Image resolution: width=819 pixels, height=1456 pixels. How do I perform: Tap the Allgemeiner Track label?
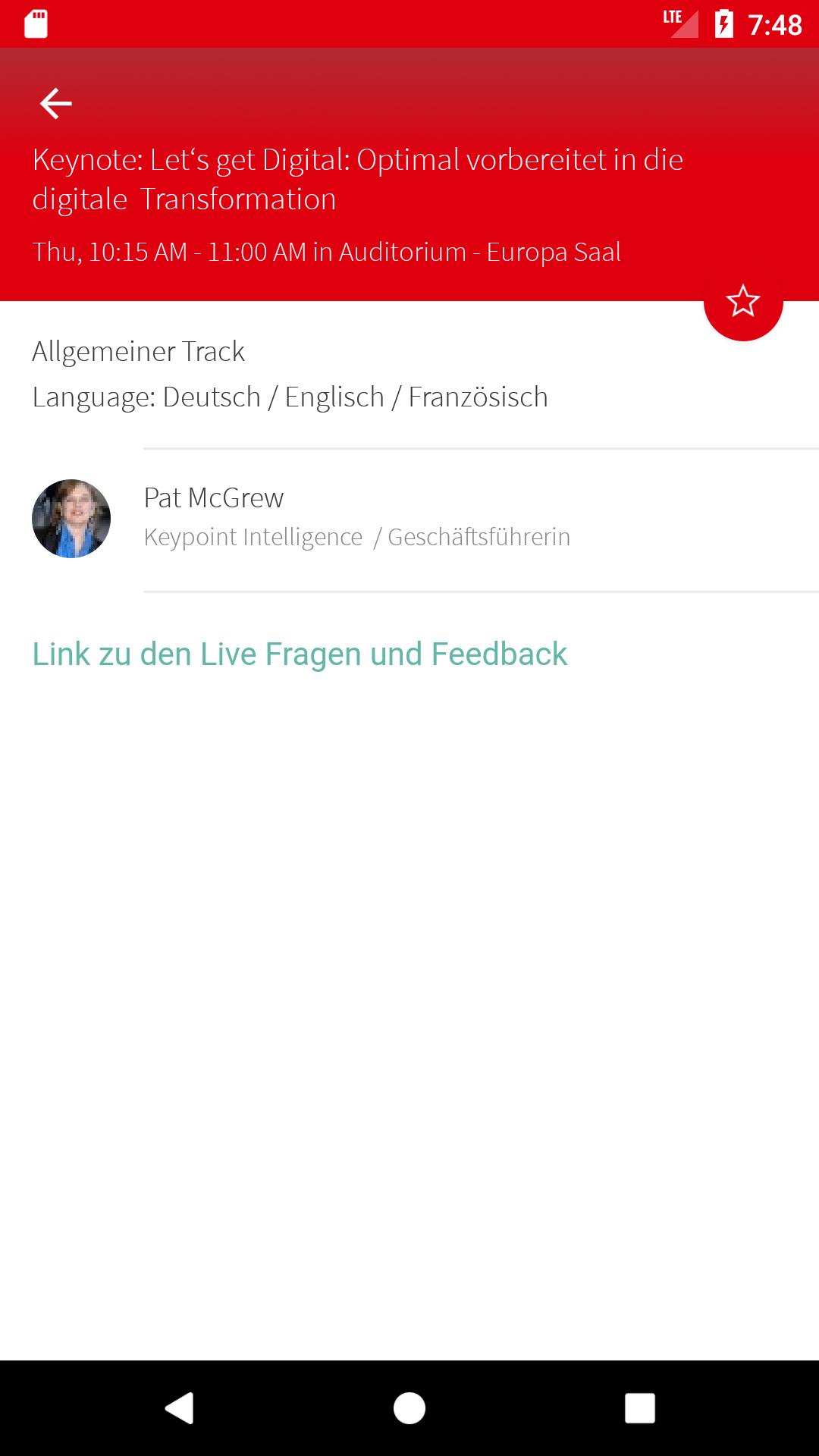[138, 351]
